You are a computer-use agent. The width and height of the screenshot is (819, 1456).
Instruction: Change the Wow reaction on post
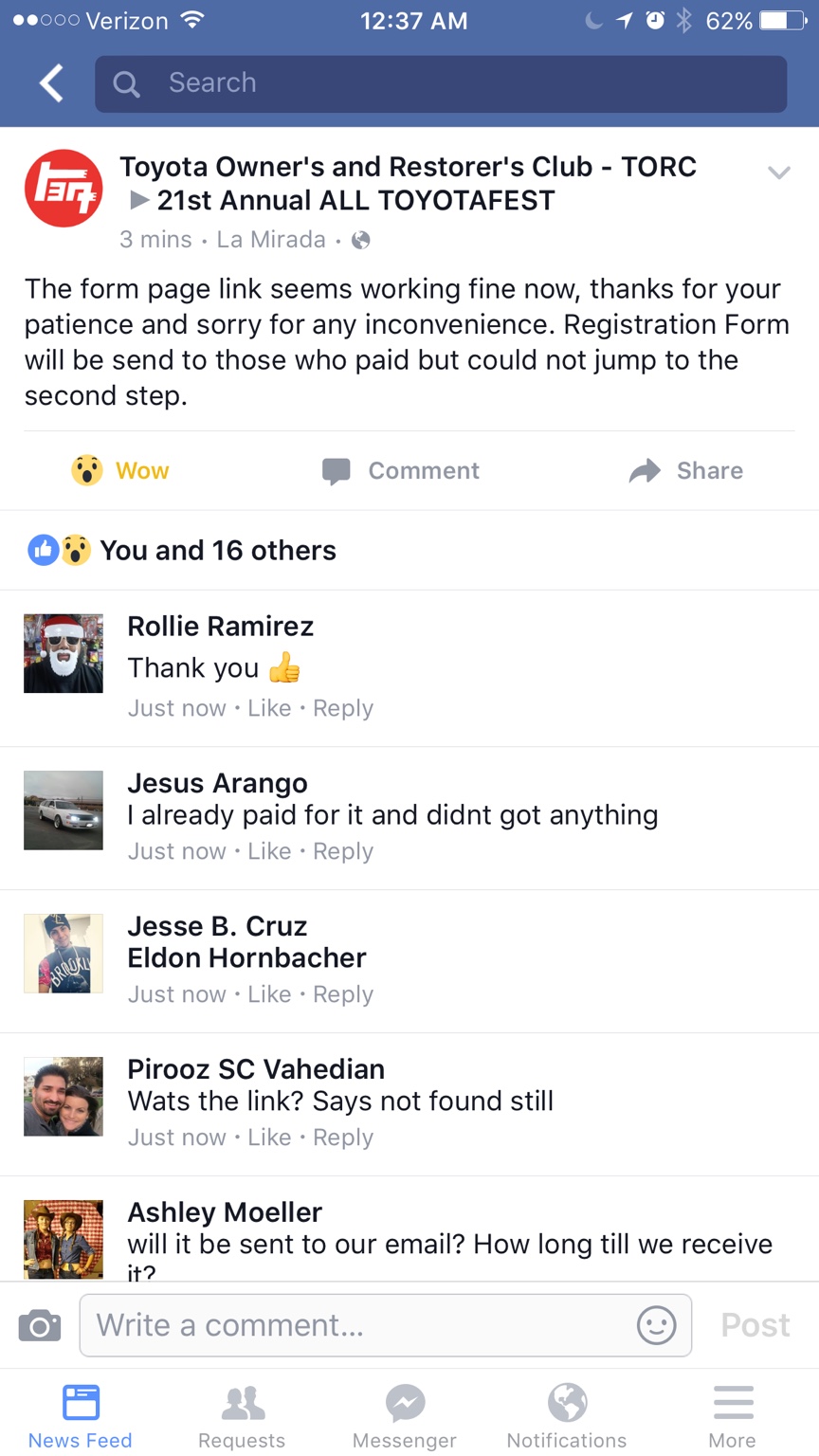pos(120,470)
